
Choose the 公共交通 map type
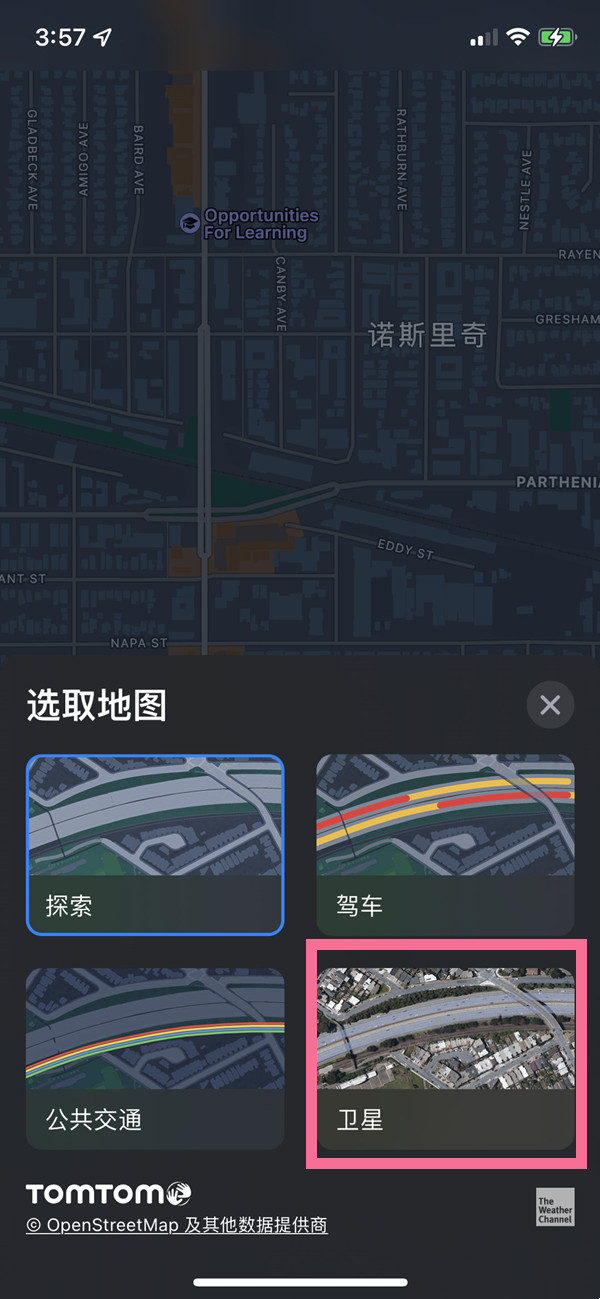(x=155, y=1058)
